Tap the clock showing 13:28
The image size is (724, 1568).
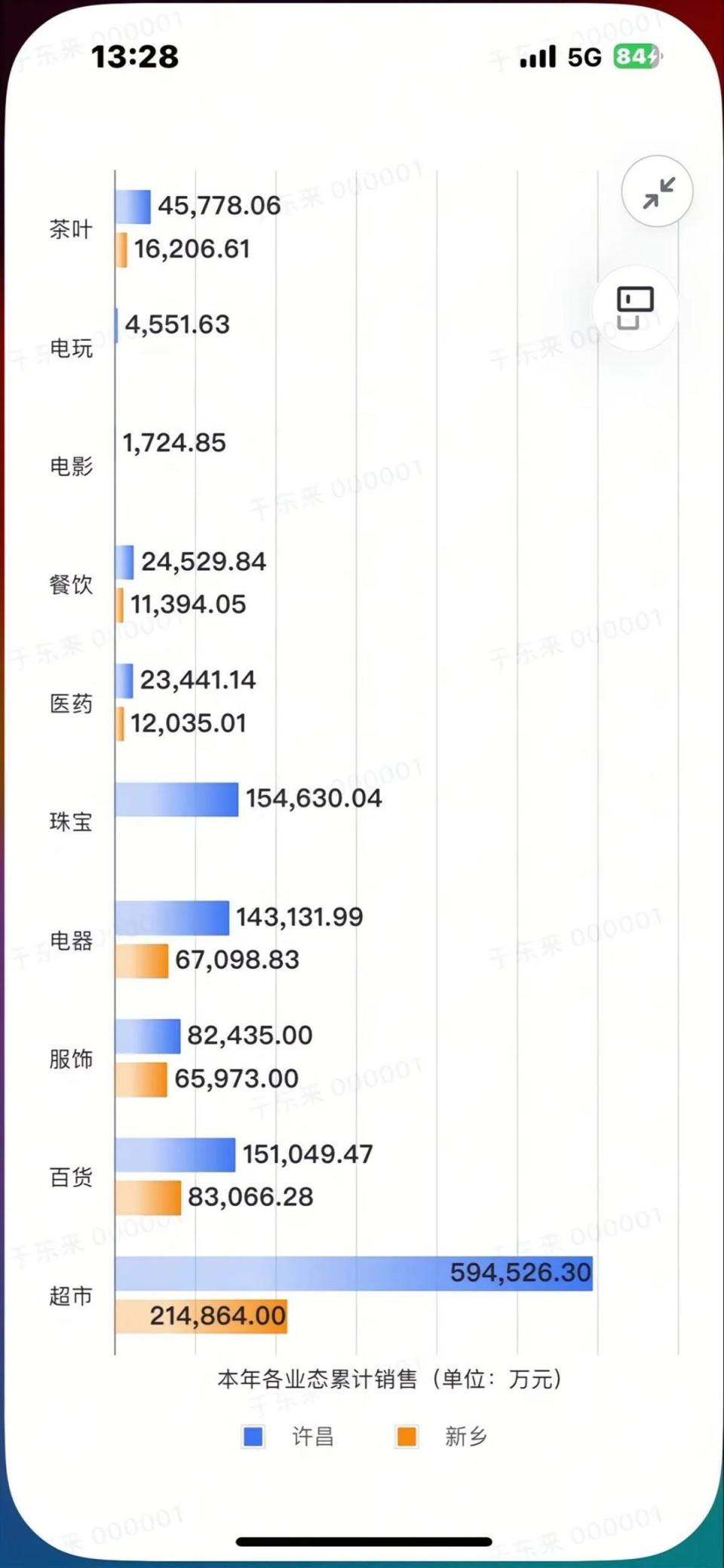(136, 57)
